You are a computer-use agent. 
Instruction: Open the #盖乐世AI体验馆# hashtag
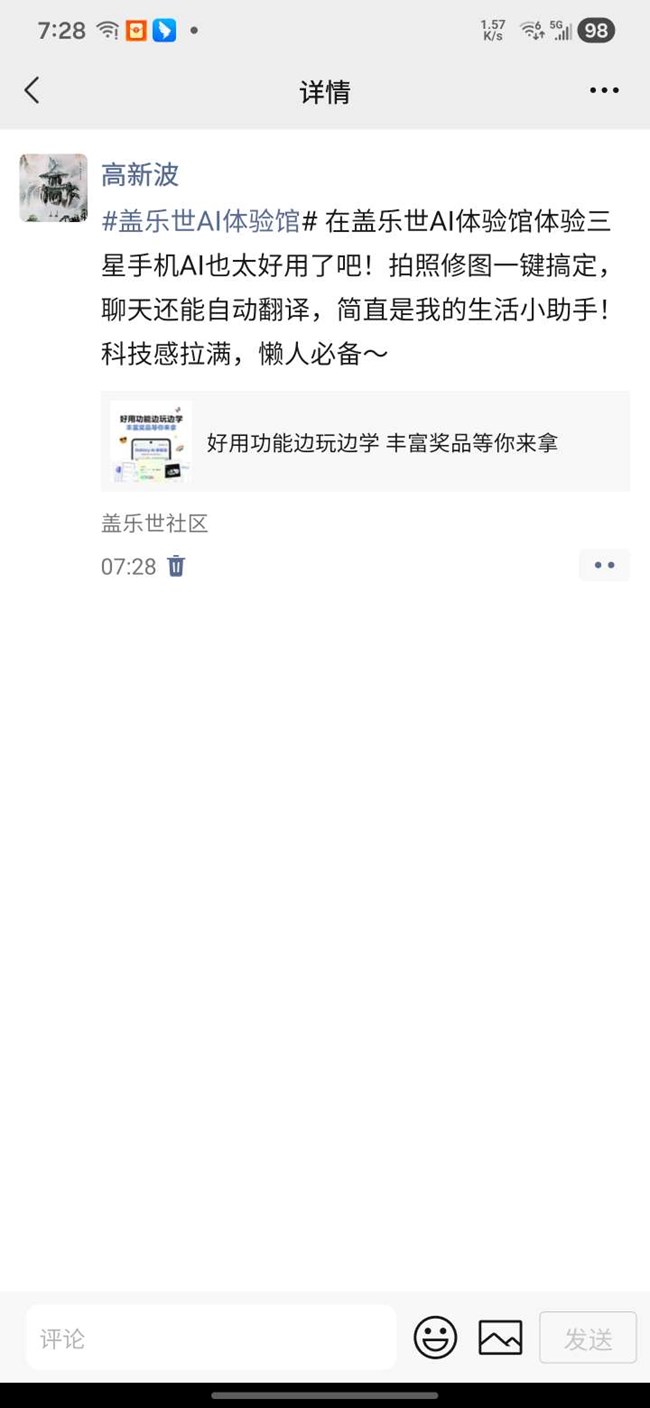pyautogui.click(x=209, y=221)
